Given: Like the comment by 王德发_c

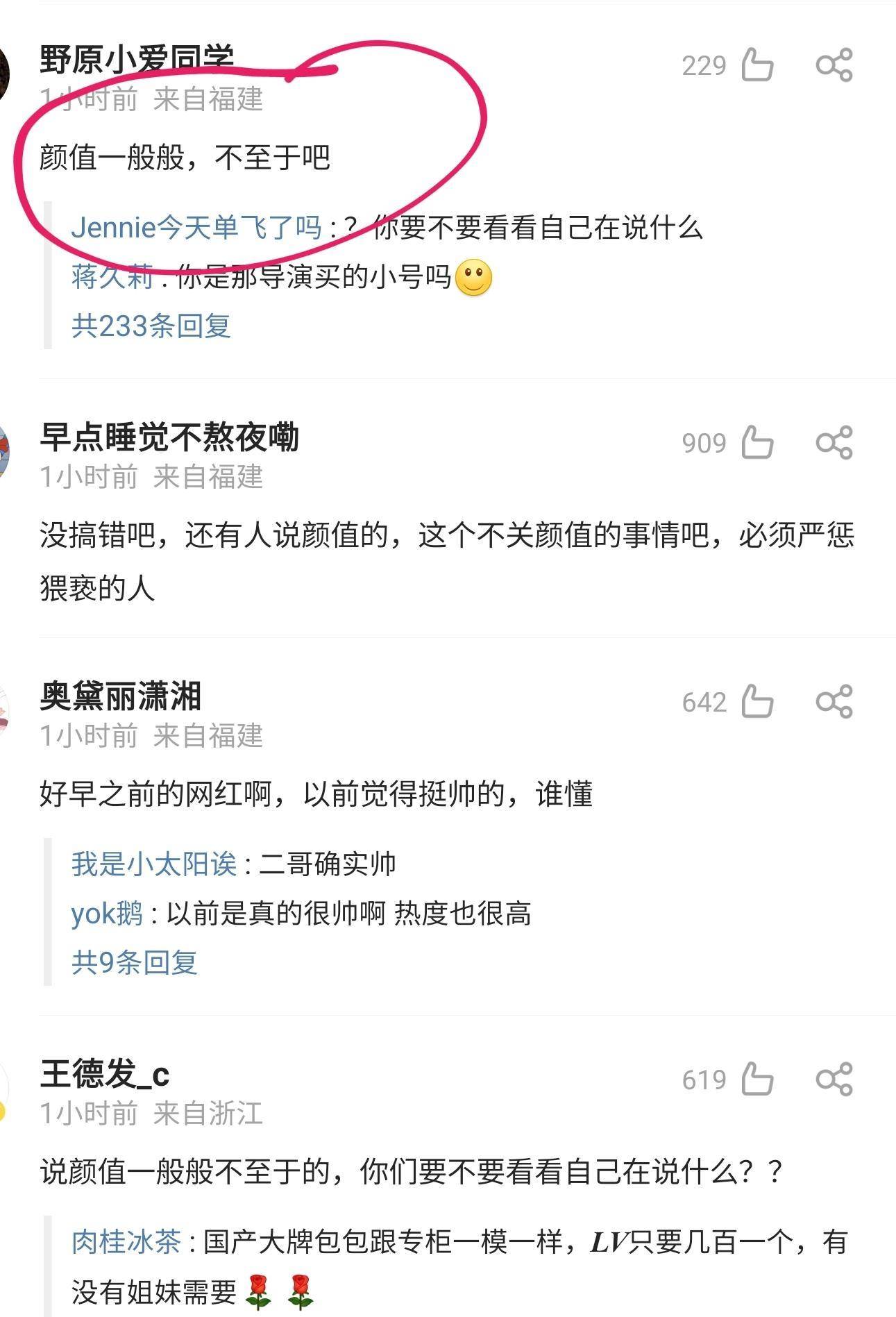Looking at the screenshot, I should (757, 1080).
